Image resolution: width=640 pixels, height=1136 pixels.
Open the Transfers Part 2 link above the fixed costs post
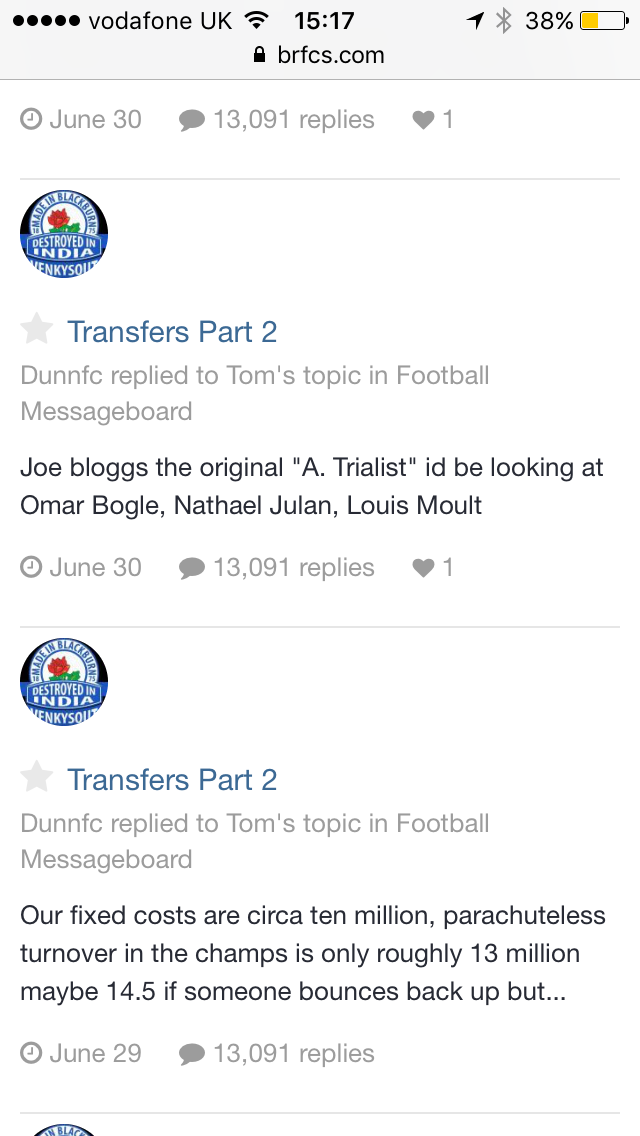(x=172, y=780)
